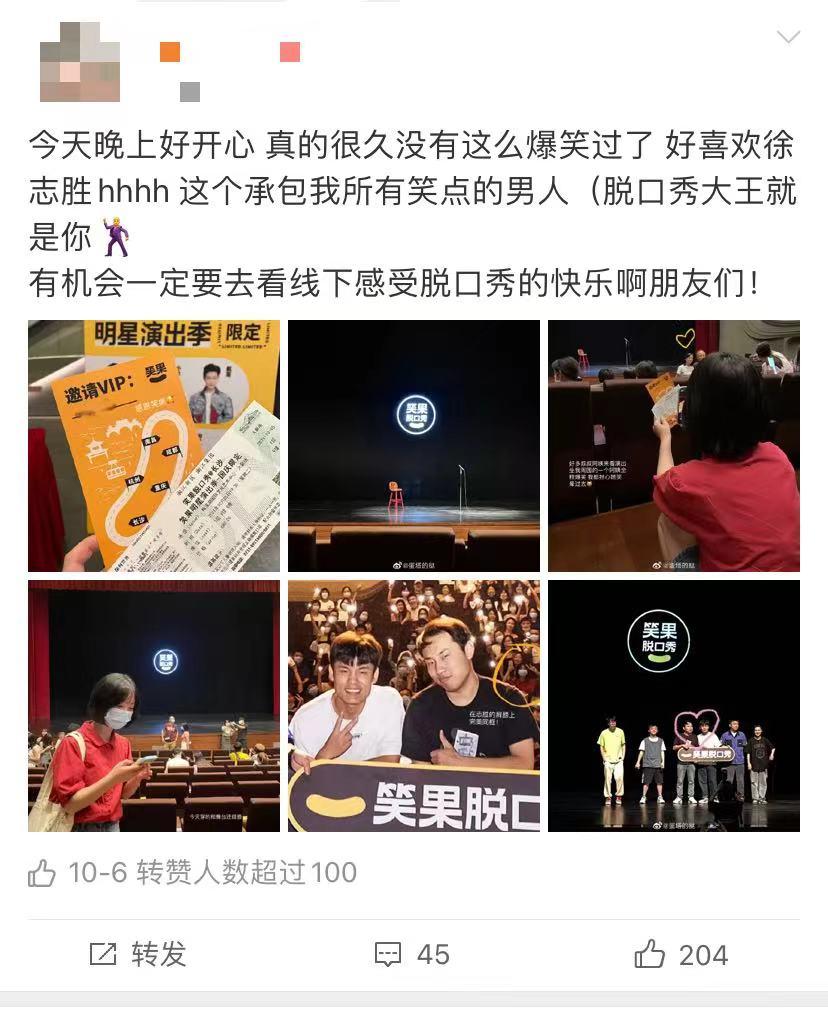Open the 45 comments
The height and width of the screenshot is (1010, 828).
tap(412, 954)
